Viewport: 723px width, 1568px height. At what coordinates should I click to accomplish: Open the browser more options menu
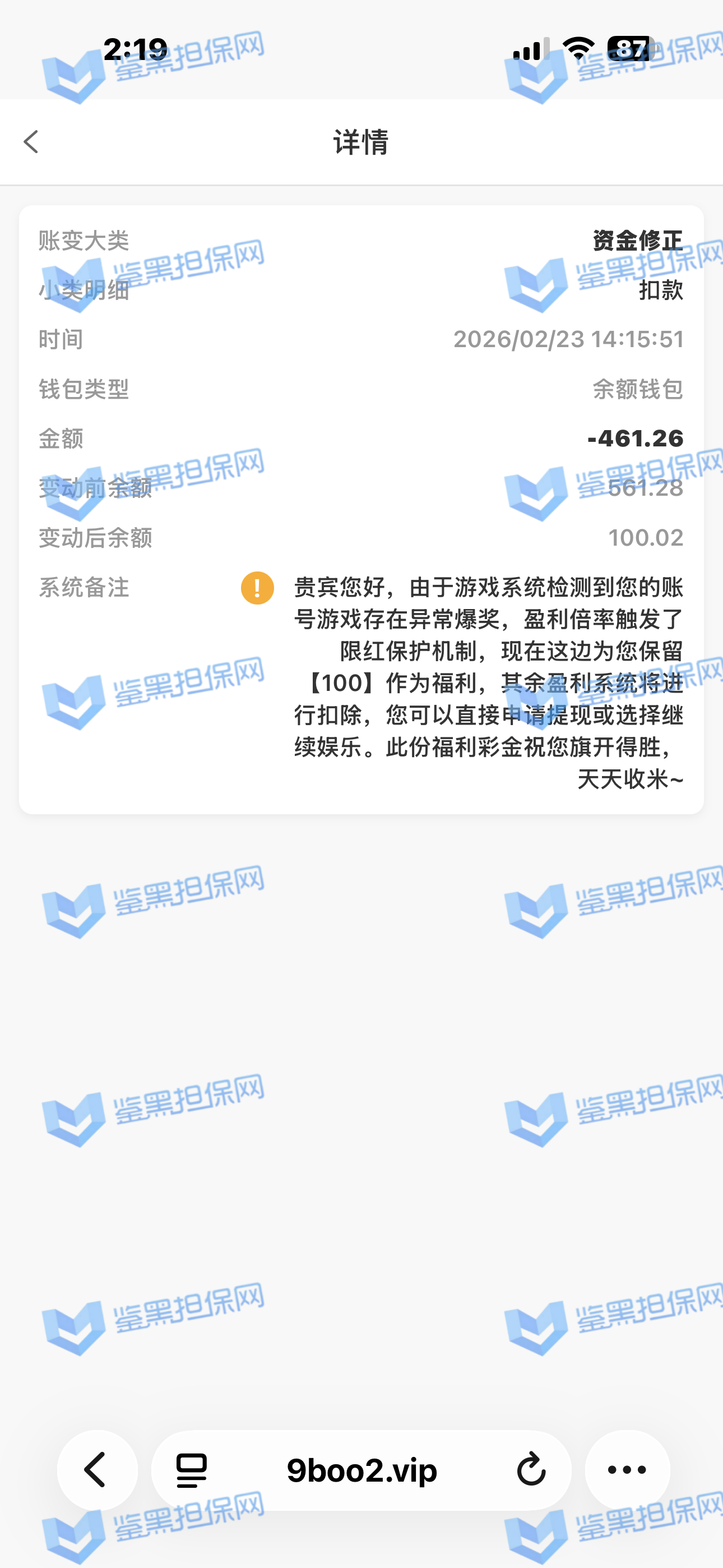tap(627, 1470)
